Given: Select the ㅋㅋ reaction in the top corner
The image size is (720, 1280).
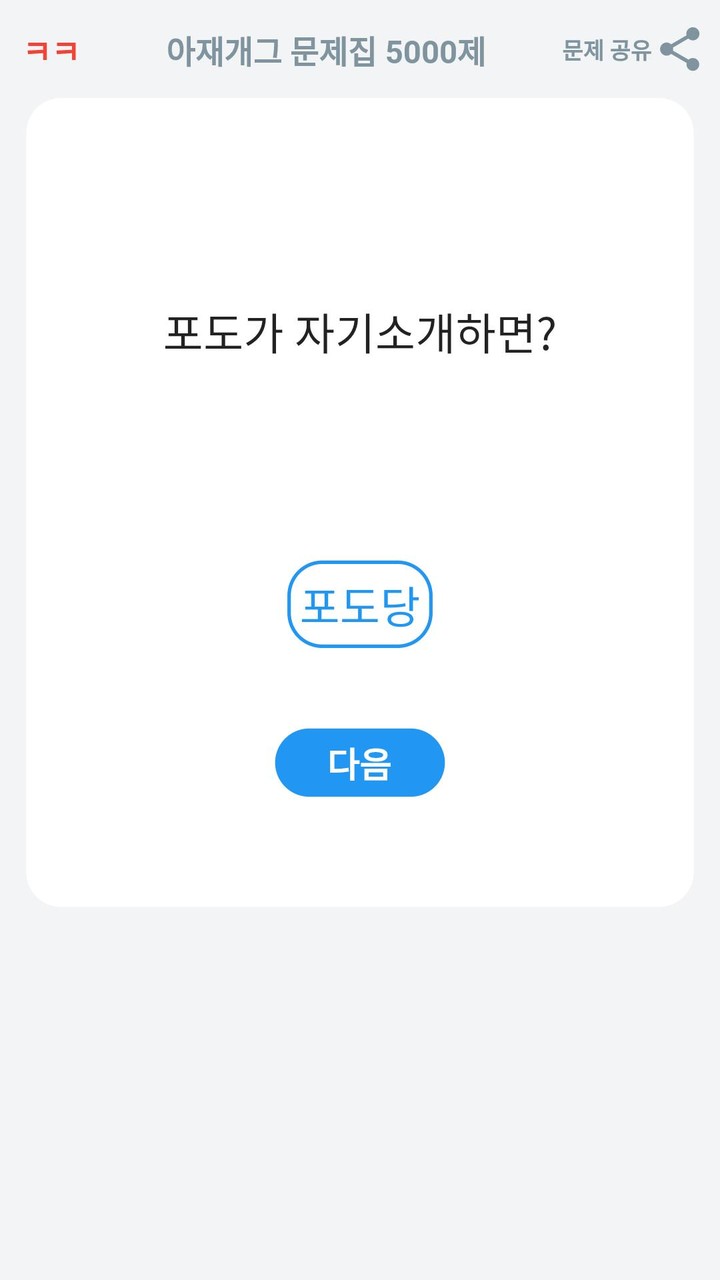Looking at the screenshot, I should (52, 51).
